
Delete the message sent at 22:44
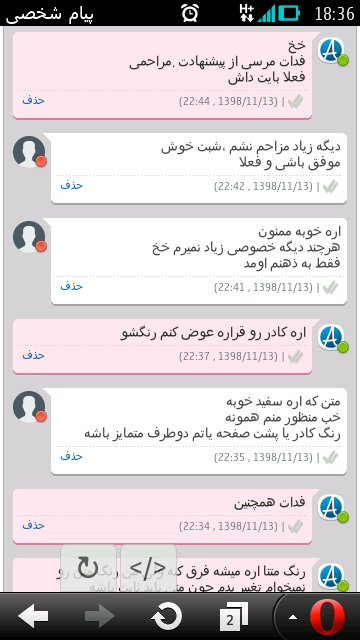(x=33, y=100)
